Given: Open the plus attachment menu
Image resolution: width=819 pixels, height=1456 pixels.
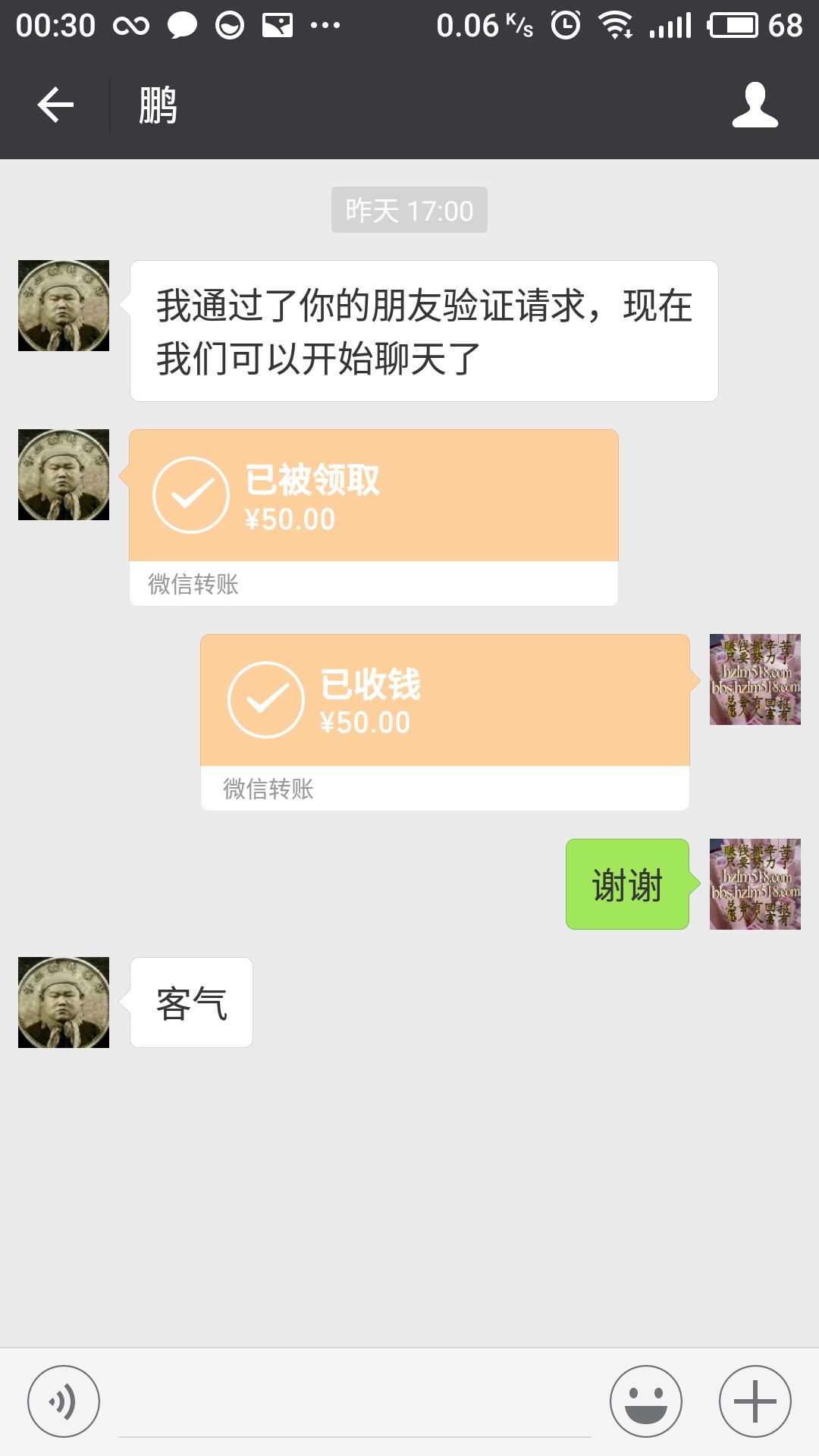Looking at the screenshot, I should coord(755,1401).
